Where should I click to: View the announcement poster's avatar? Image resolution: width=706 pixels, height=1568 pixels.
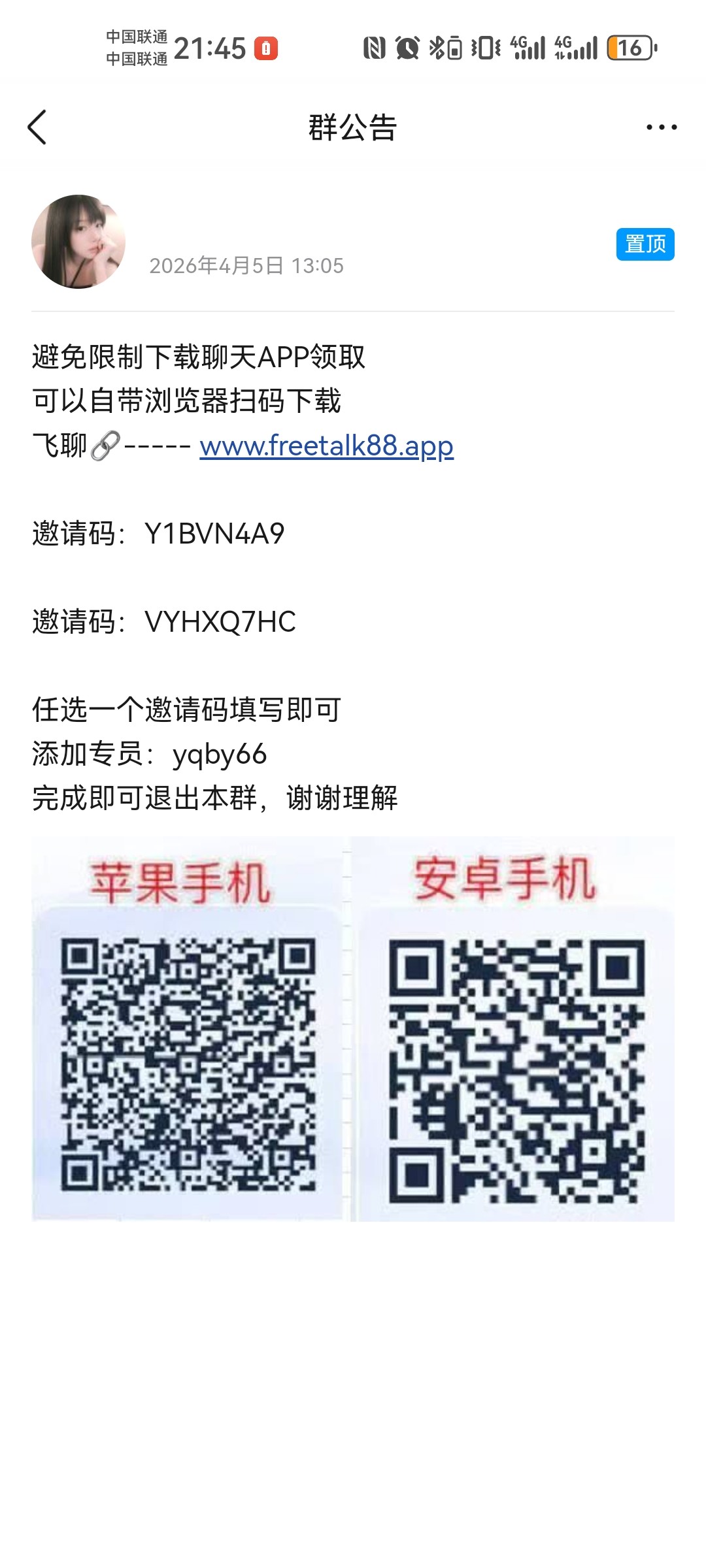pyautogui.click(x=78, y=242)
